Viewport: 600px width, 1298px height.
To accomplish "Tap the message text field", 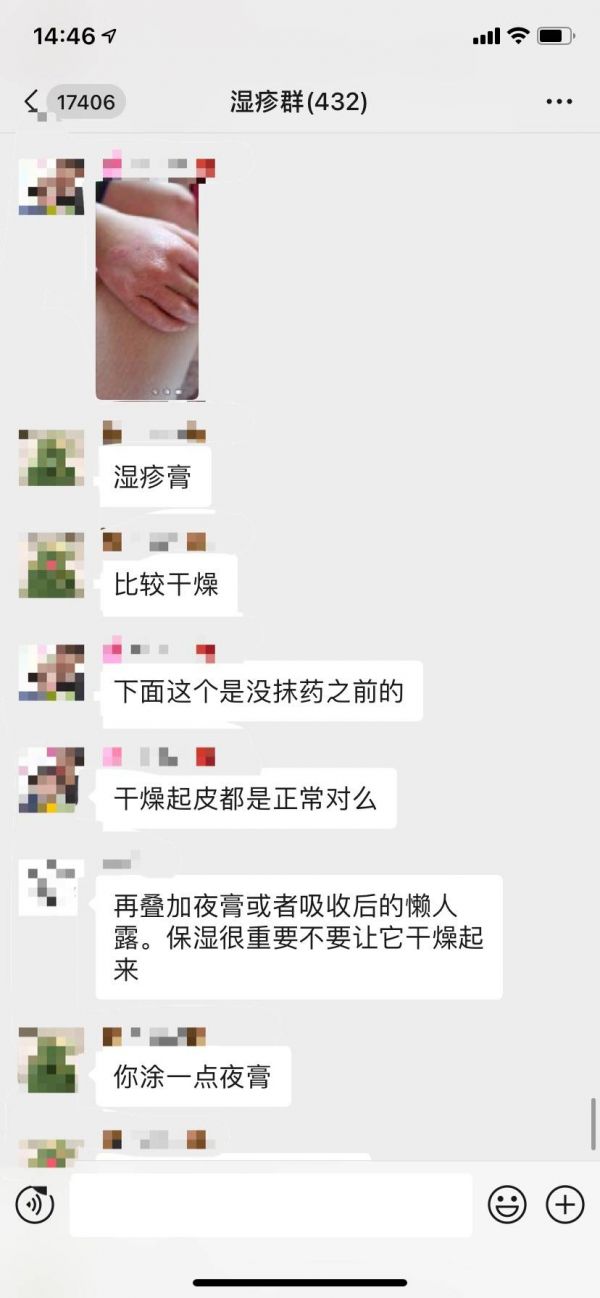I will 270,1204.
